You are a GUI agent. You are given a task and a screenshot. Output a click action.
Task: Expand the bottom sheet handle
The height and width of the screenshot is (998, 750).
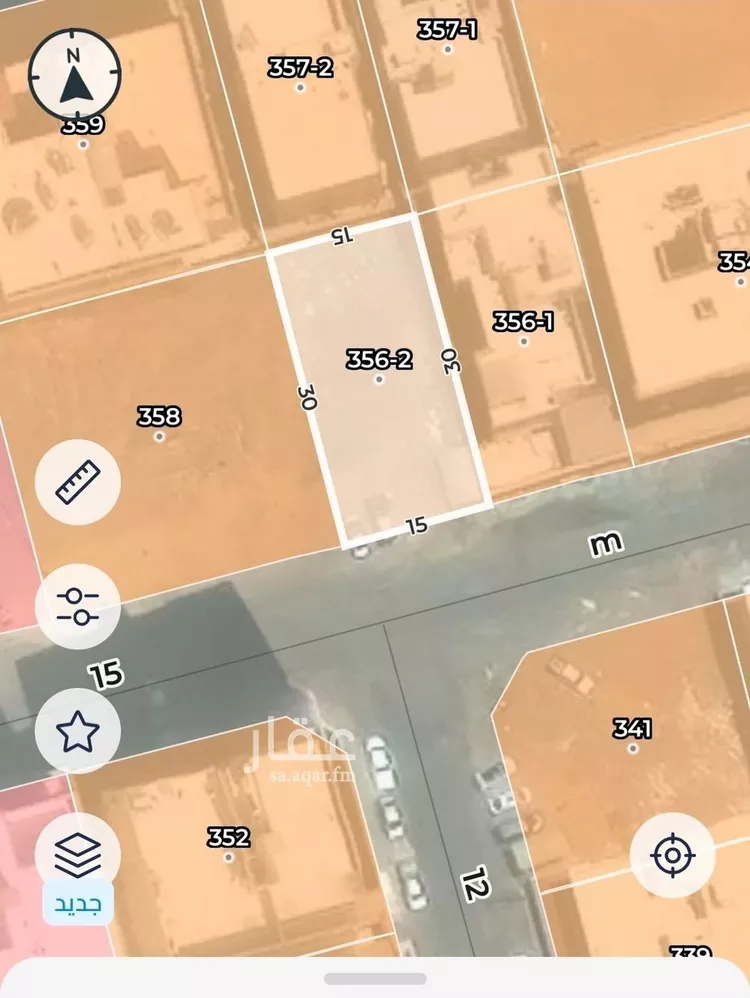(375, 978)
